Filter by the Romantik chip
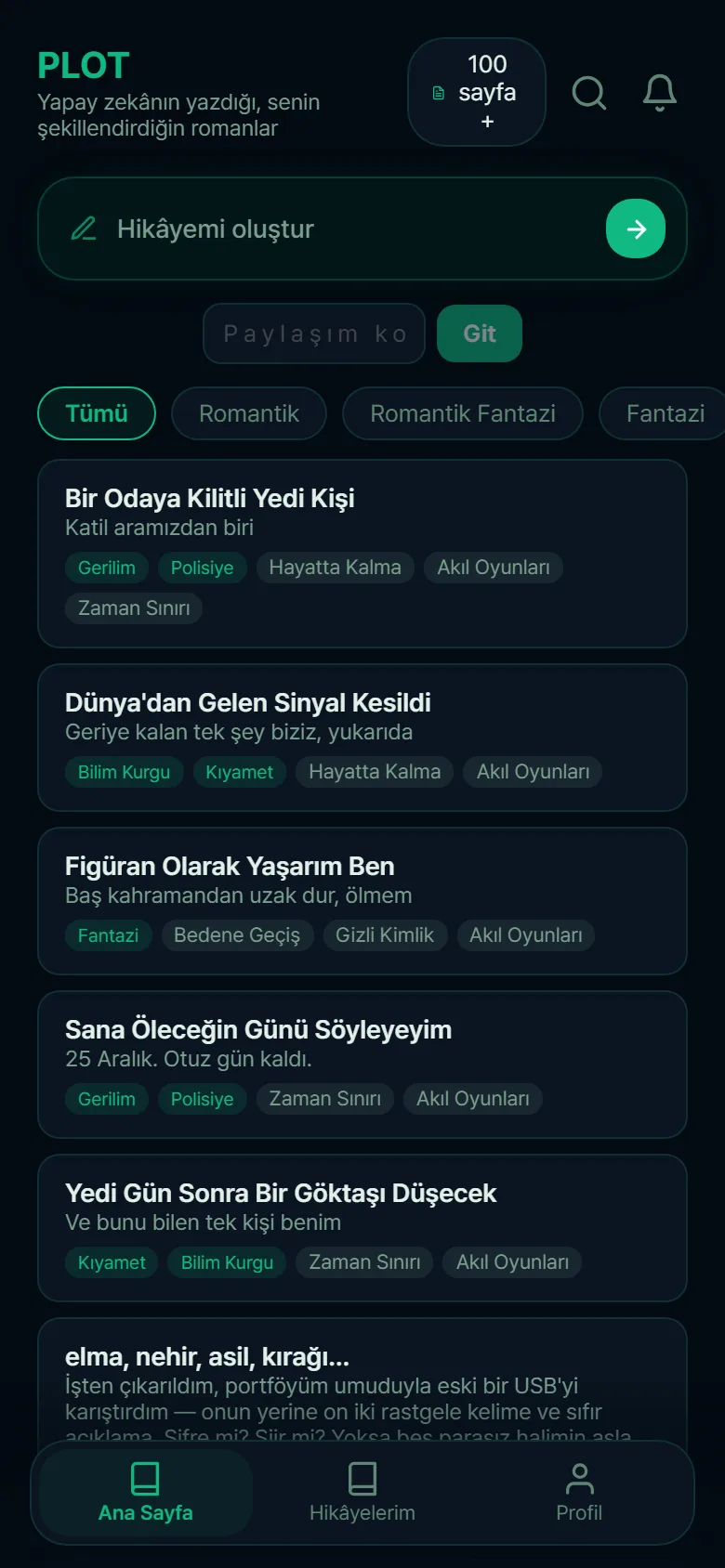This screenshot has height=1568, width=725. pos(249,413)
